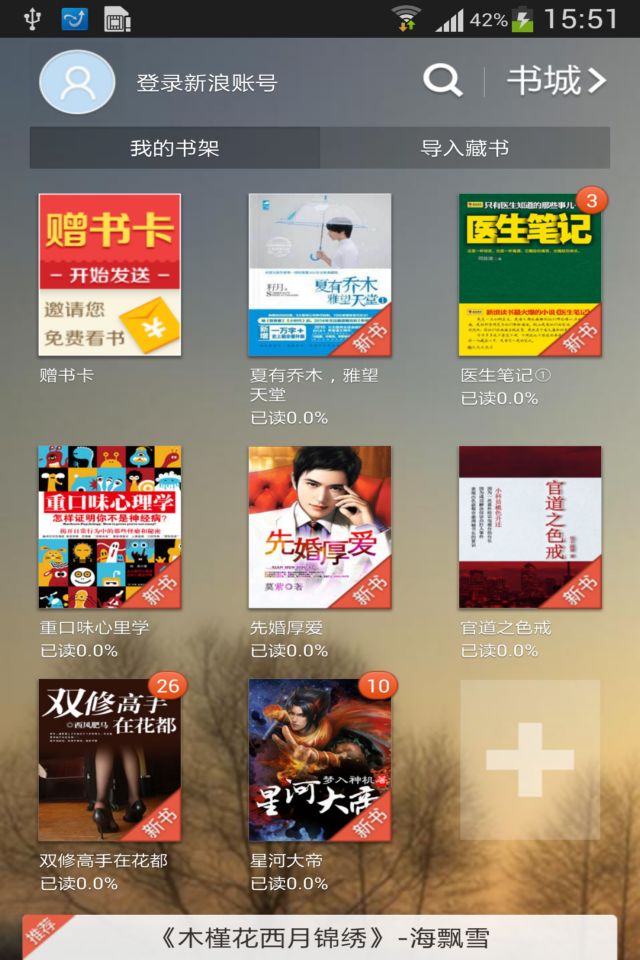Viewport: 640px width, 960px height.
Task: Open 登录新浪账号 login
Action: pos(206,83)
